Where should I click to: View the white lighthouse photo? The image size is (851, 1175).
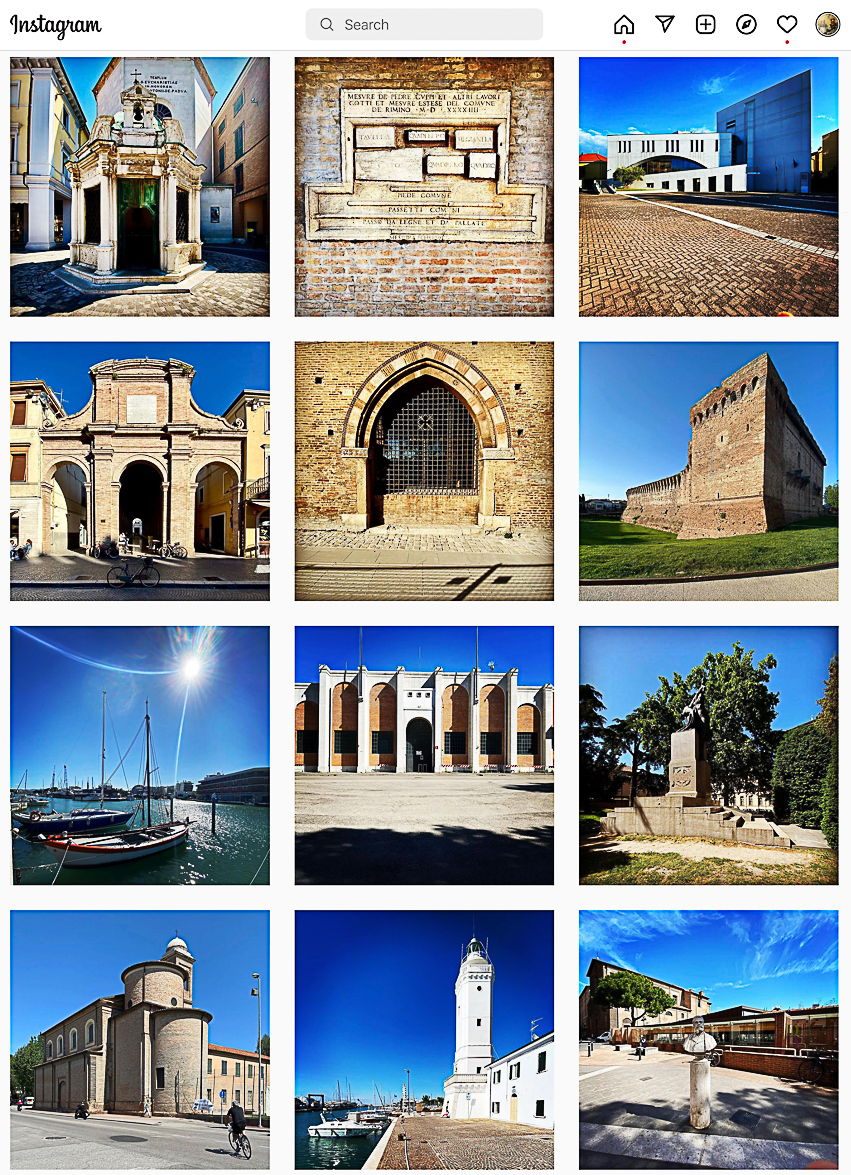coord(424,1039)
